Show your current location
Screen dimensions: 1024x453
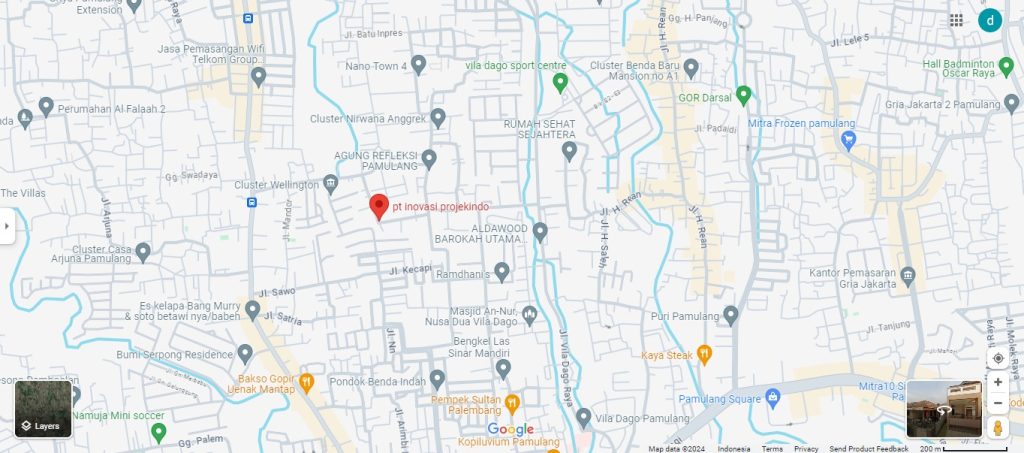997,358
